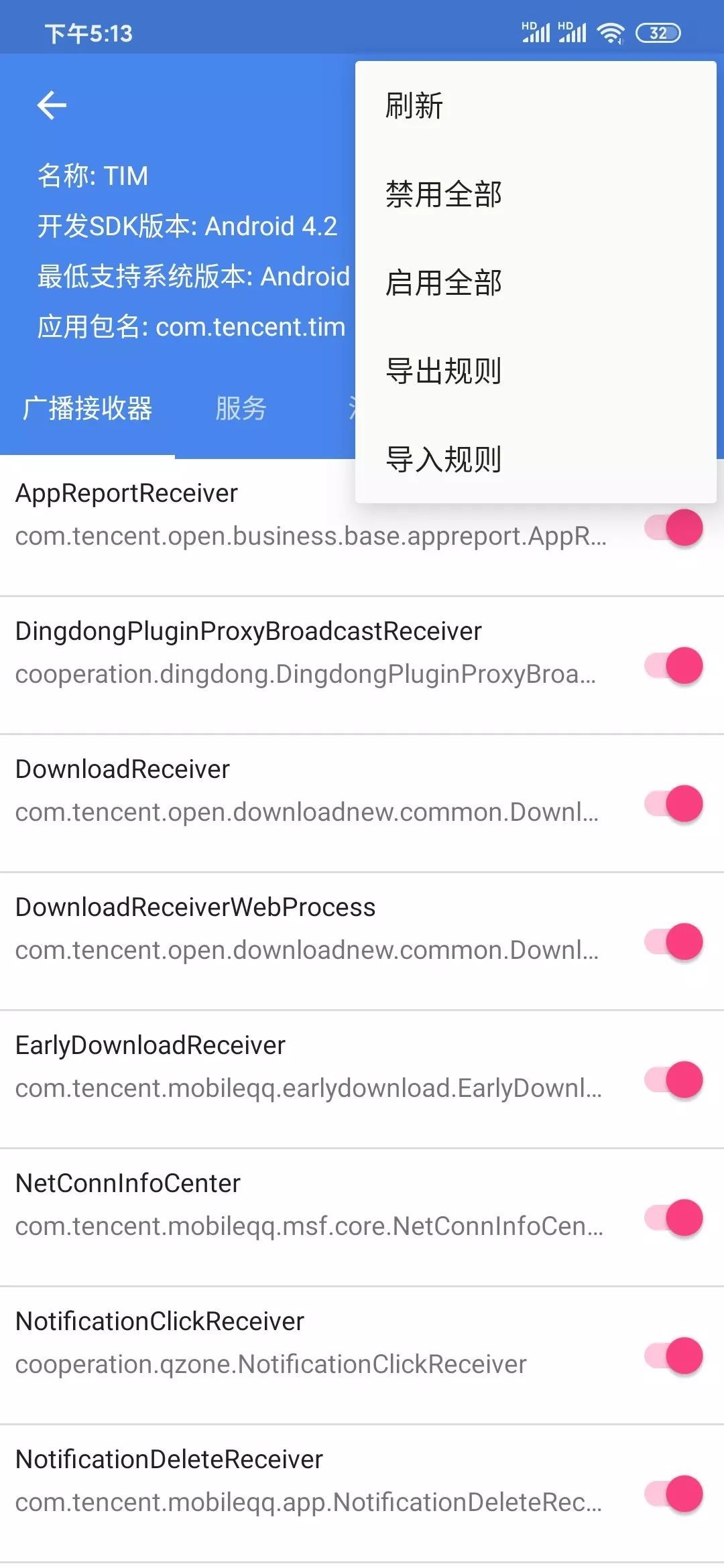Select 刷新 from the menu

click(x=414, y=106)
